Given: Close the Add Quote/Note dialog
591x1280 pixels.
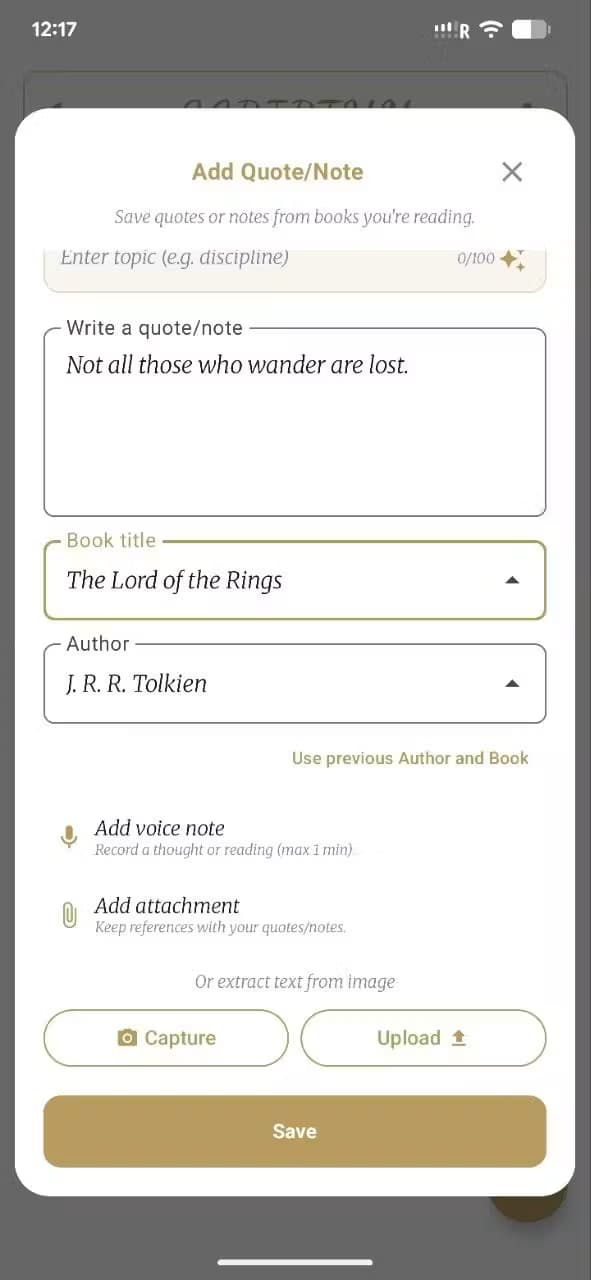Looking at the screenshot, I should click(512, 172).
